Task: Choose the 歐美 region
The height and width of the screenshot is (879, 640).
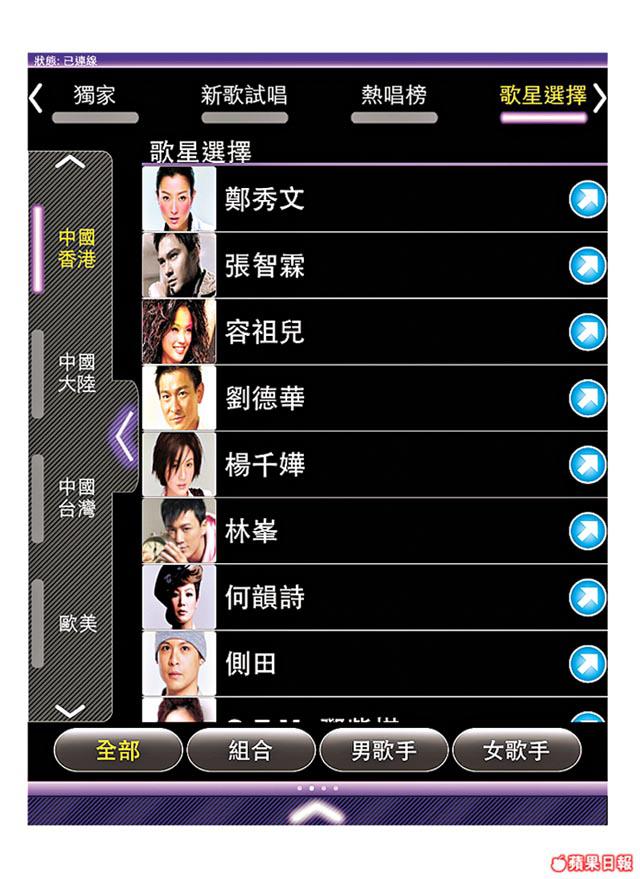Action: [77, 623]
